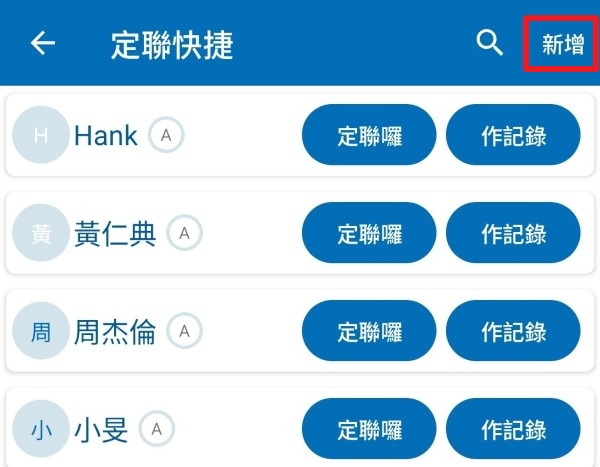Open the search magnifier icon

coord(489,43)
